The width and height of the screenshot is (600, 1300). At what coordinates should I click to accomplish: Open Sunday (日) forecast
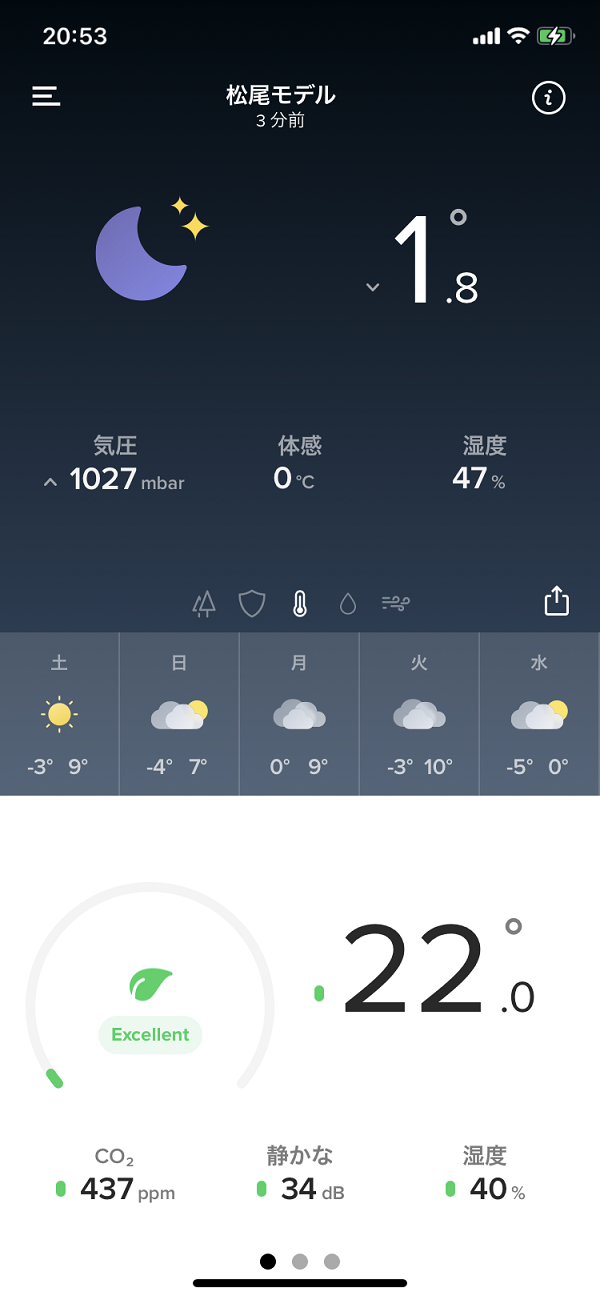179,714
